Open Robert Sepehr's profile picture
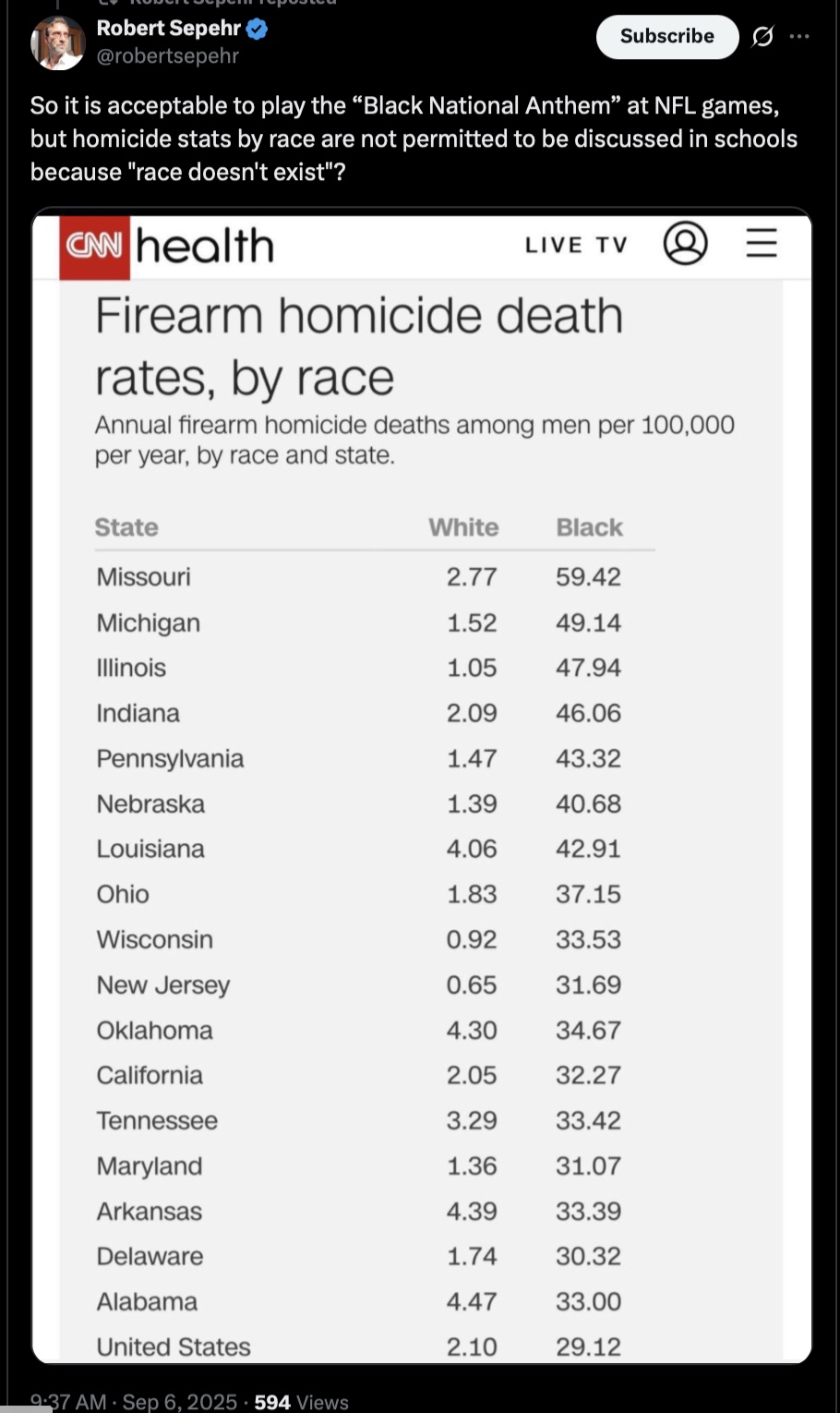The width and height of the screenshot is (840, 1413). click(57, 42)
